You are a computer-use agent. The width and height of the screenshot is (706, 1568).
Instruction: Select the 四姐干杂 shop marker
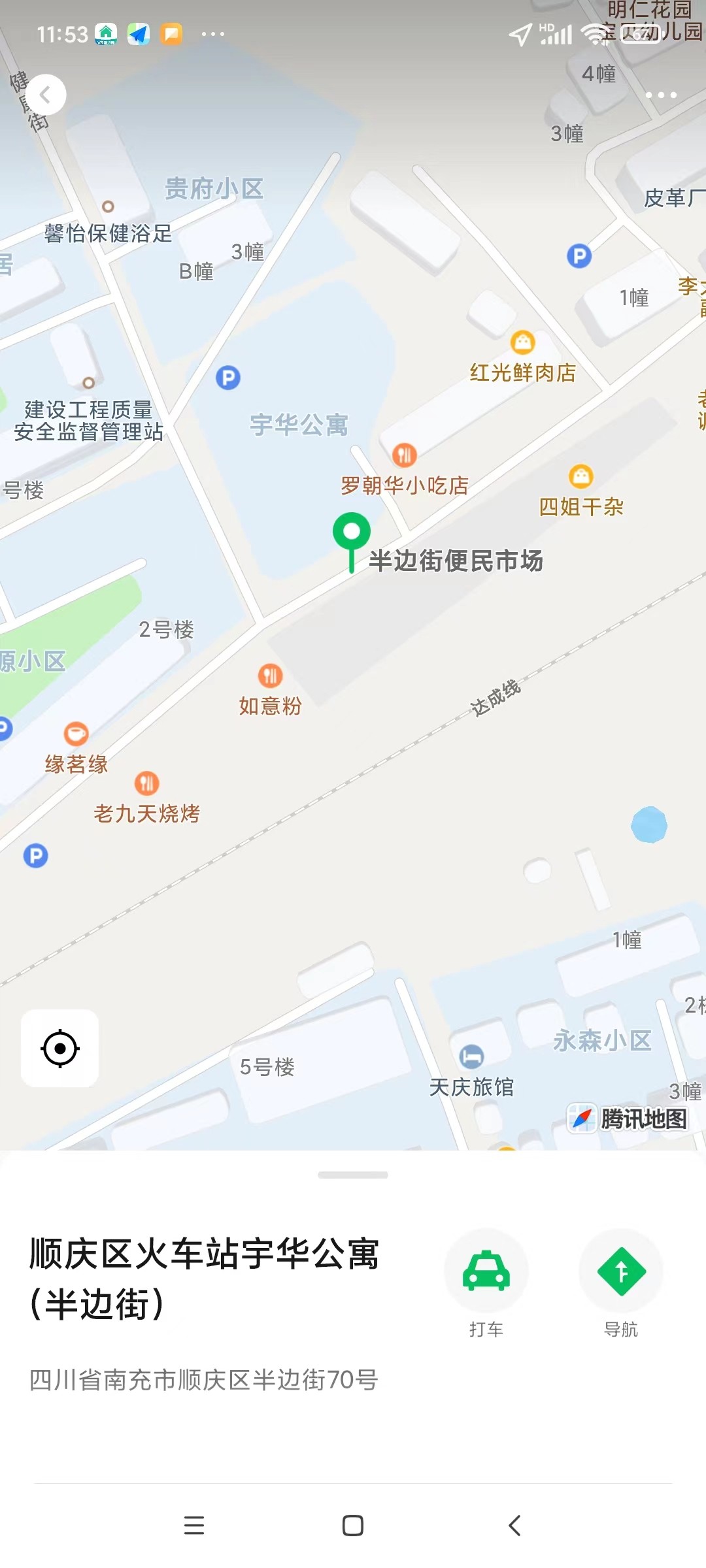(581, 476)
